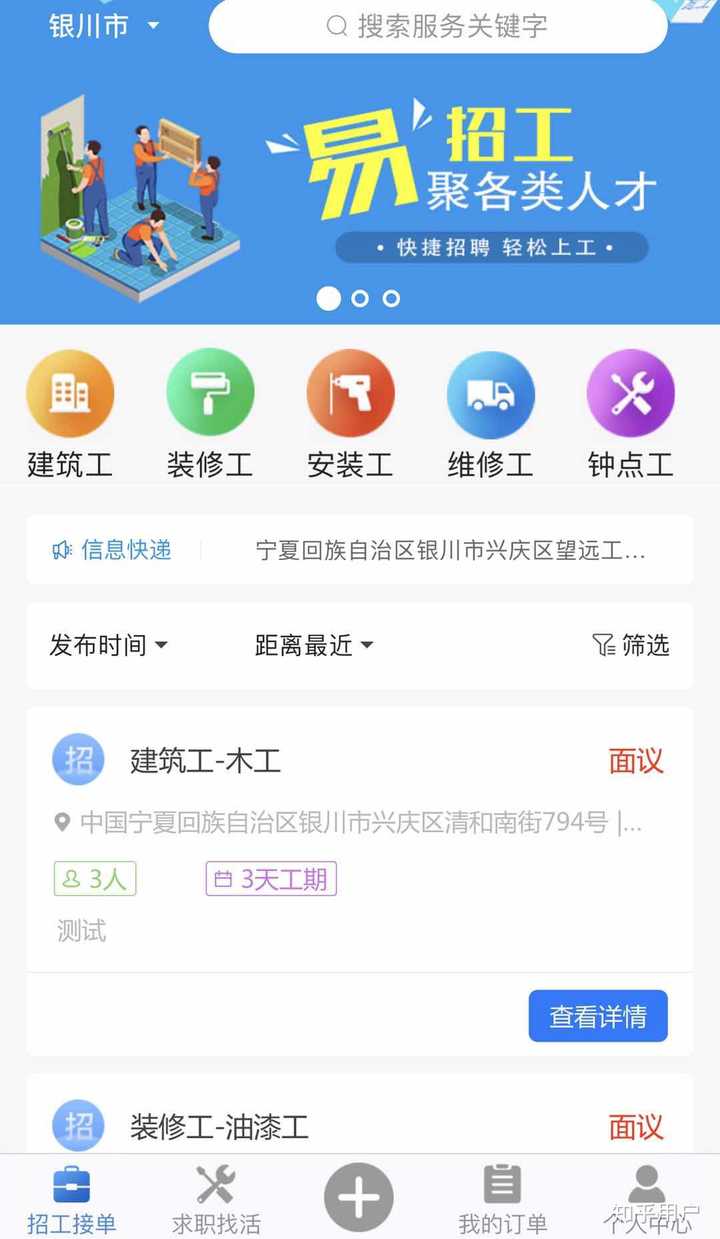Open the 建筑工-木工 job card
Viewport: 720px width, 1239px height.
pyautogui.click(x=360, y=840)
